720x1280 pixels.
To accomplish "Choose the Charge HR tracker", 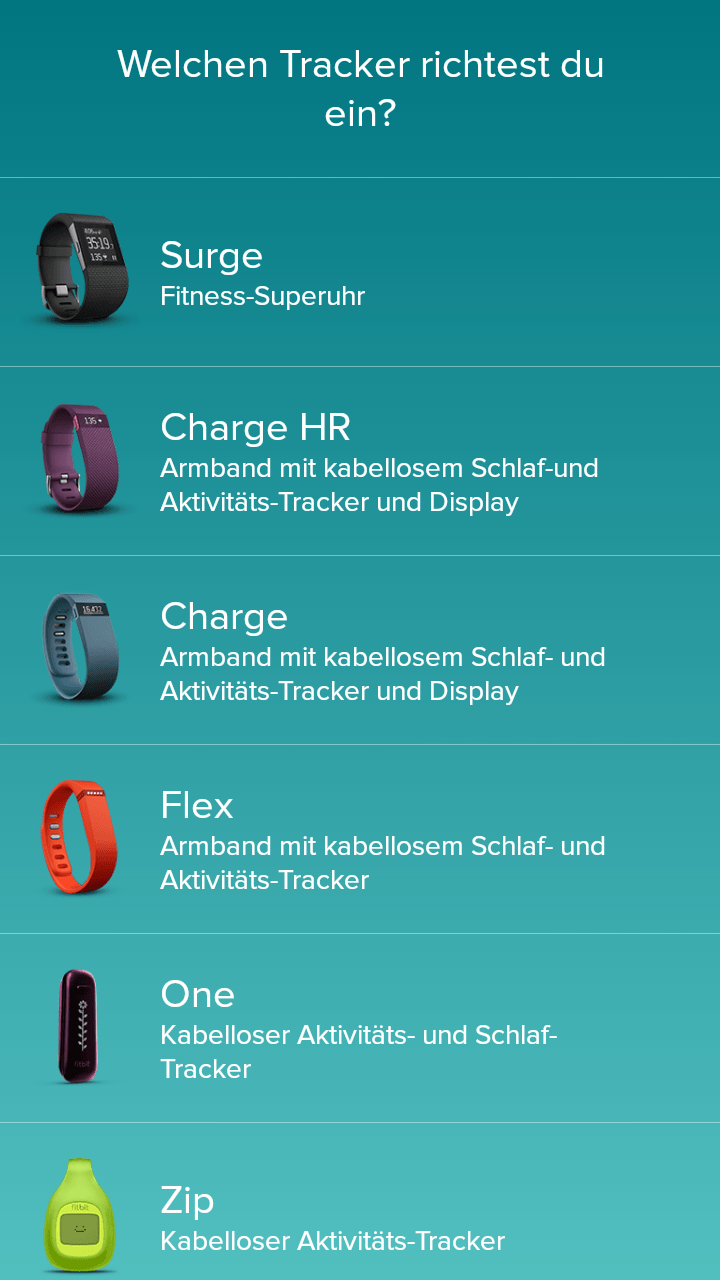I will click(360, 461).
